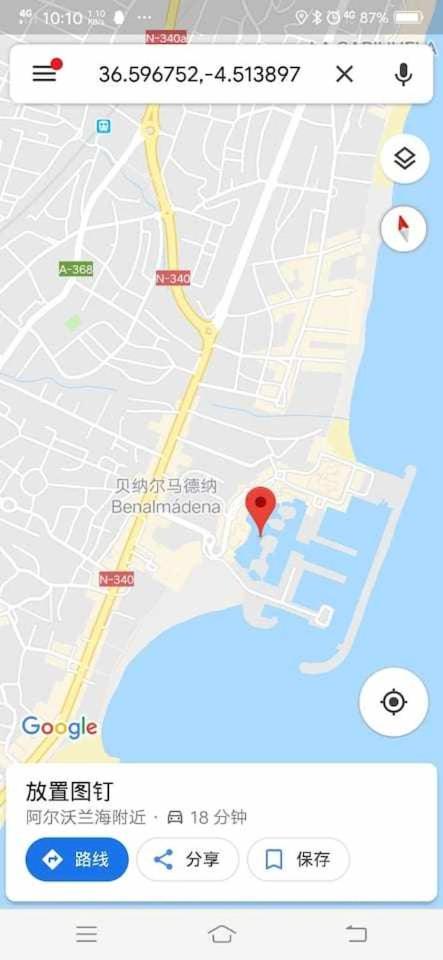Tap the compass to reset map orientation
The width and height of the screenshot is (443, 960).
point(403,229)
